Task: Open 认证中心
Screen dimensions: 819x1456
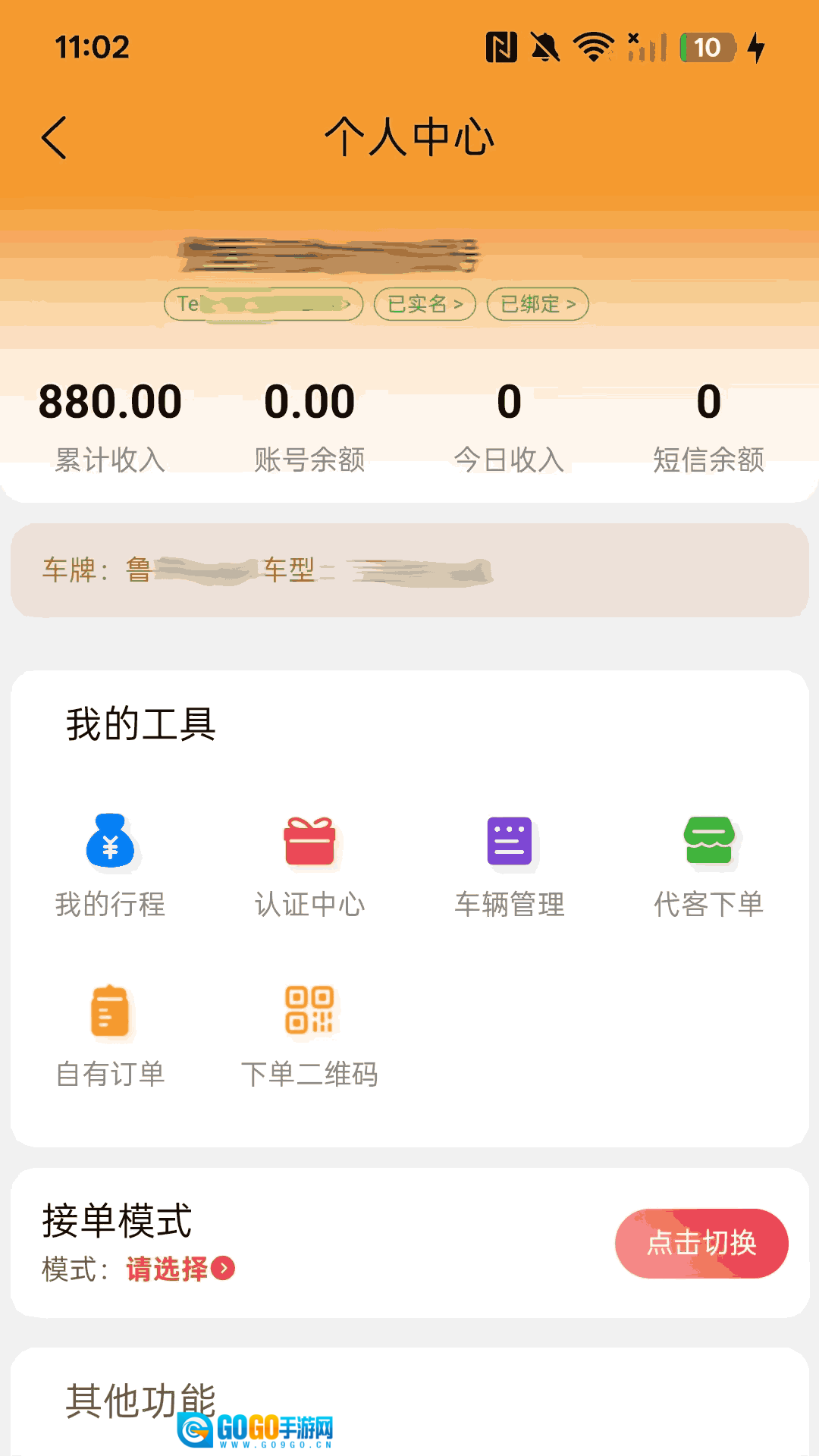Action: (x=309, y=865)
